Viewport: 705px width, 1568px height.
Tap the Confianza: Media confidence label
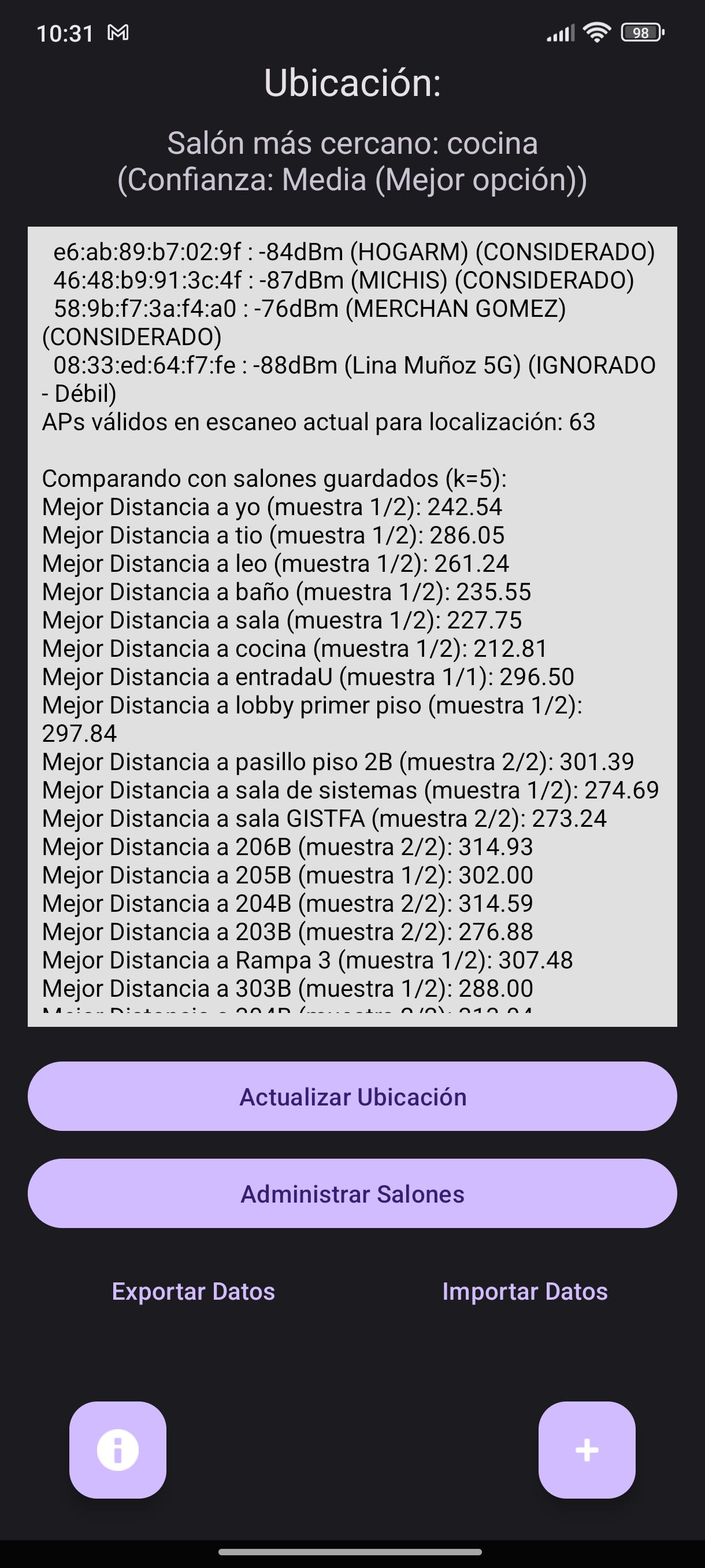click(x=353, y=180)
